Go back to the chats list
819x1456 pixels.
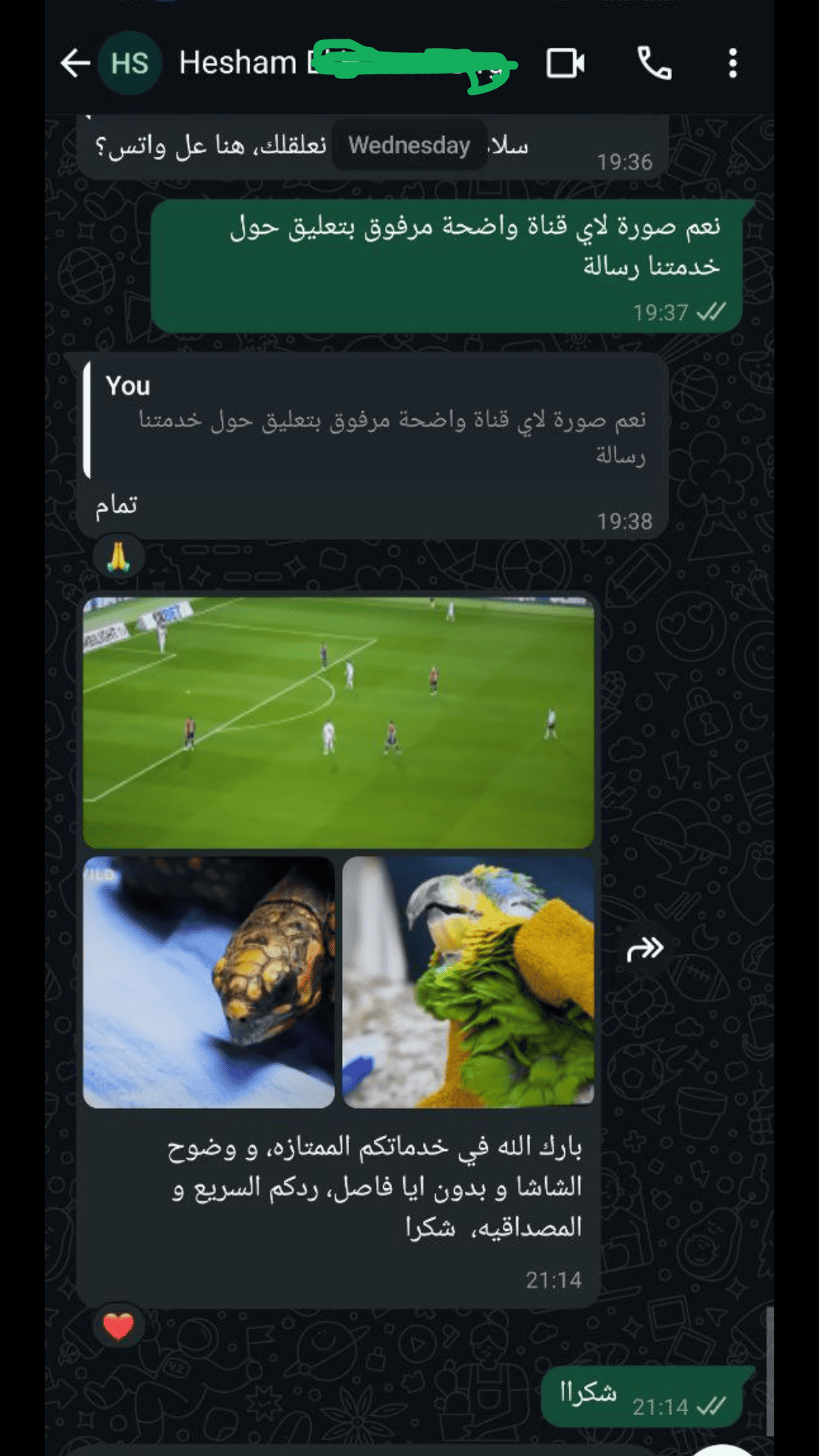click(75, 63)
